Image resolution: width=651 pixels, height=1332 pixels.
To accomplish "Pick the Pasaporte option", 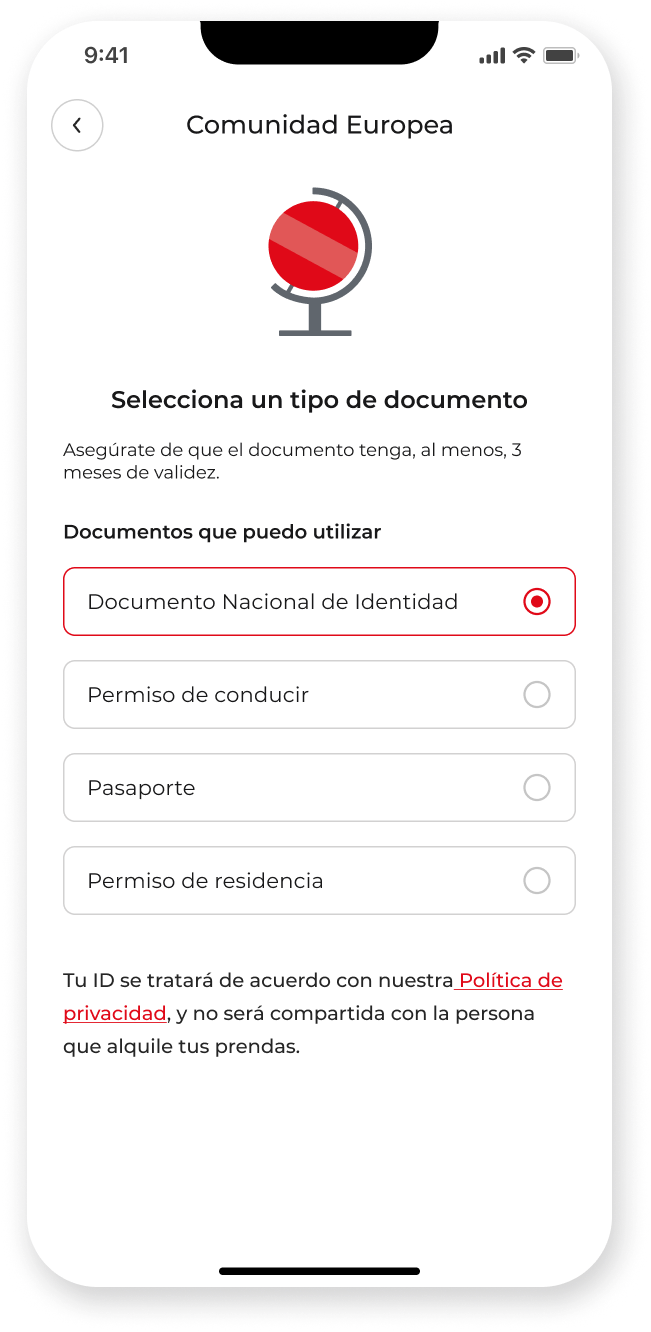I will [319, 788].
